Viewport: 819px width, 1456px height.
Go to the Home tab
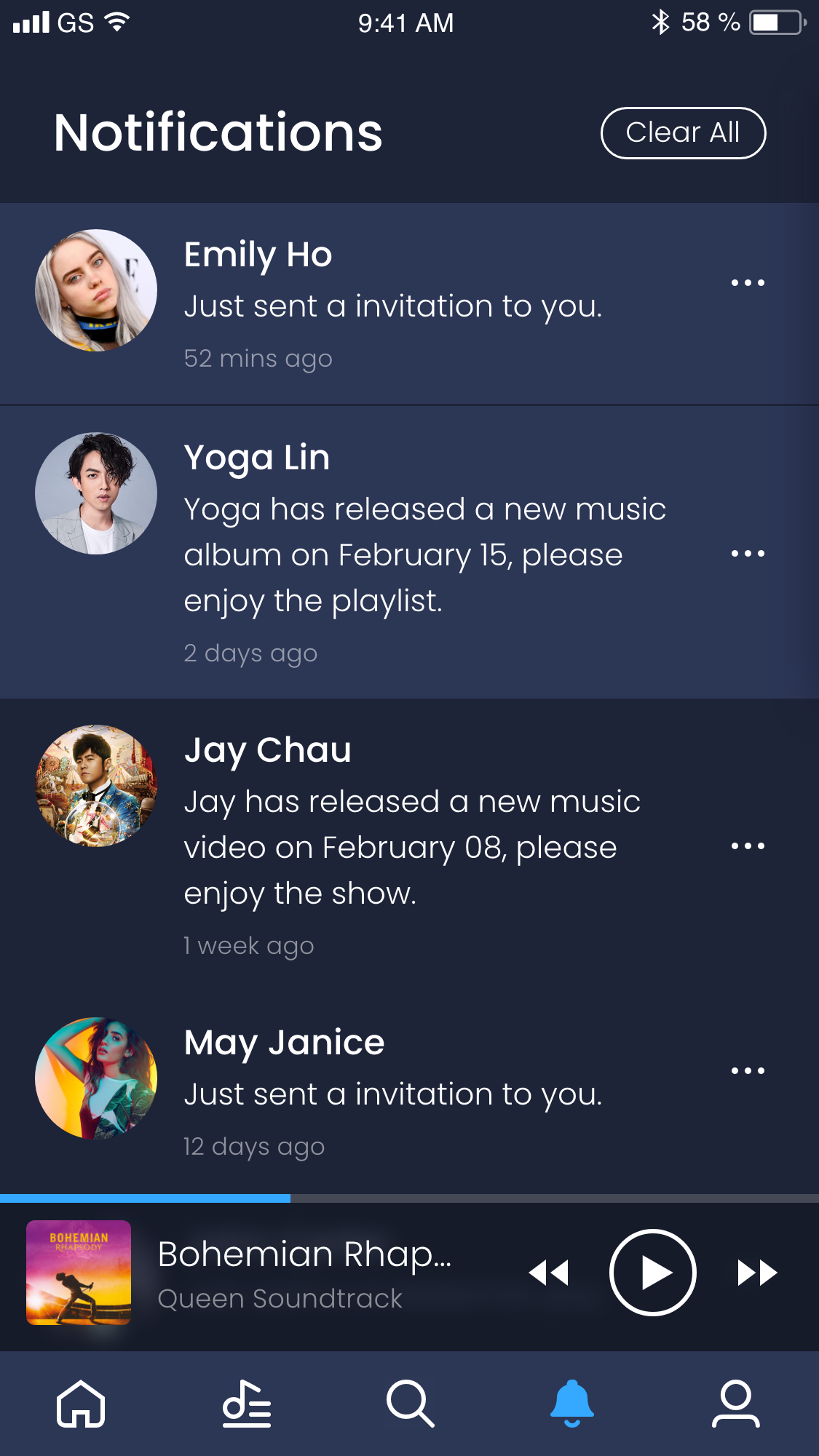click(81, 1404)
